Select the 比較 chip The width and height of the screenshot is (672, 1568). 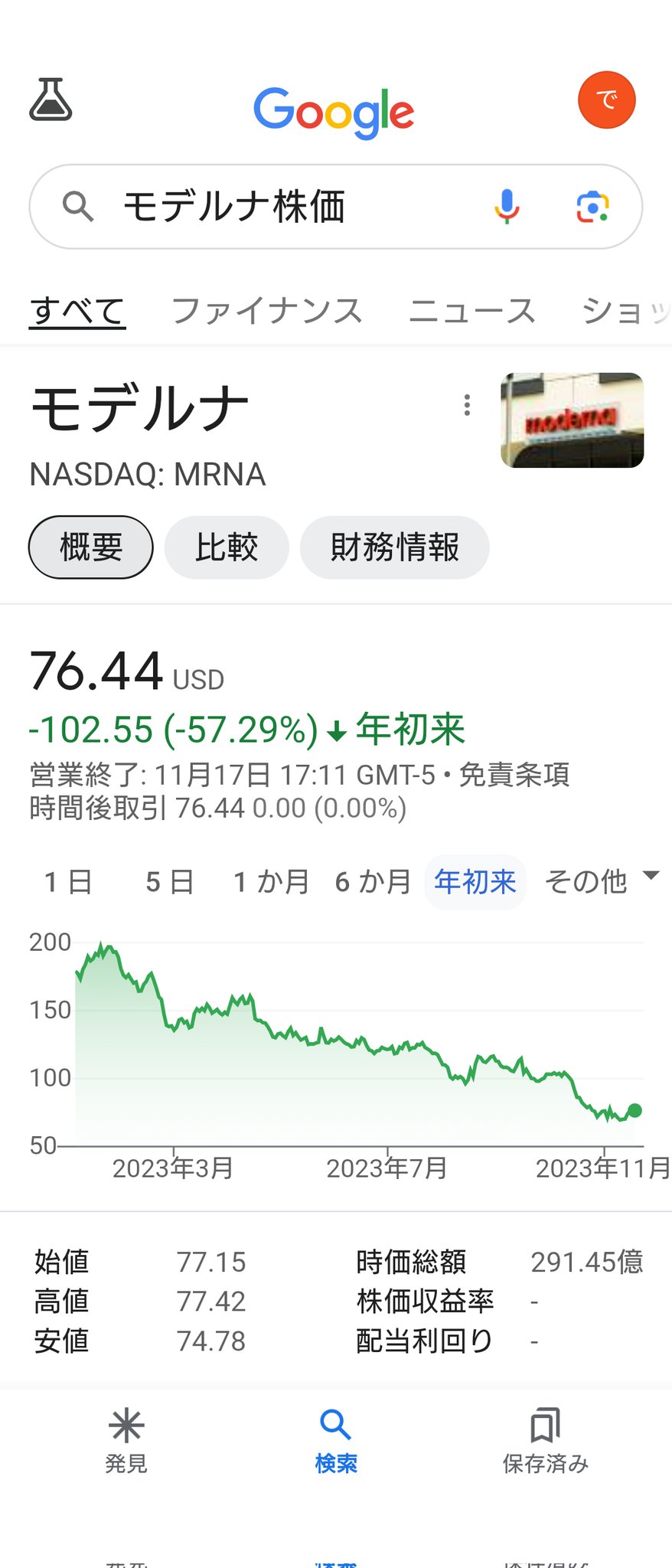pos(227,547)
